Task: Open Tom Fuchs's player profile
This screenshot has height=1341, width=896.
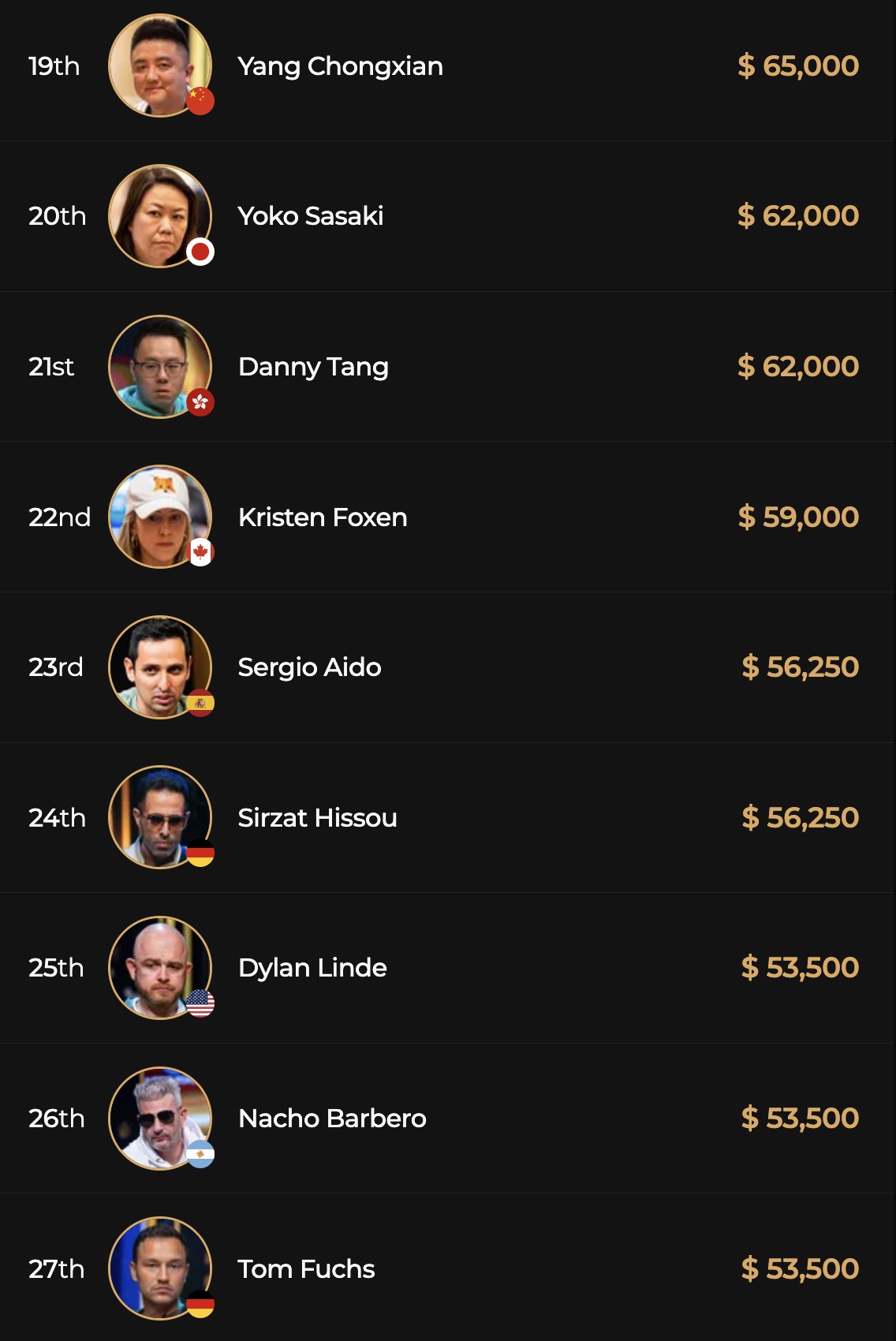Action: pyautogui.click(x=306, y=1269)
